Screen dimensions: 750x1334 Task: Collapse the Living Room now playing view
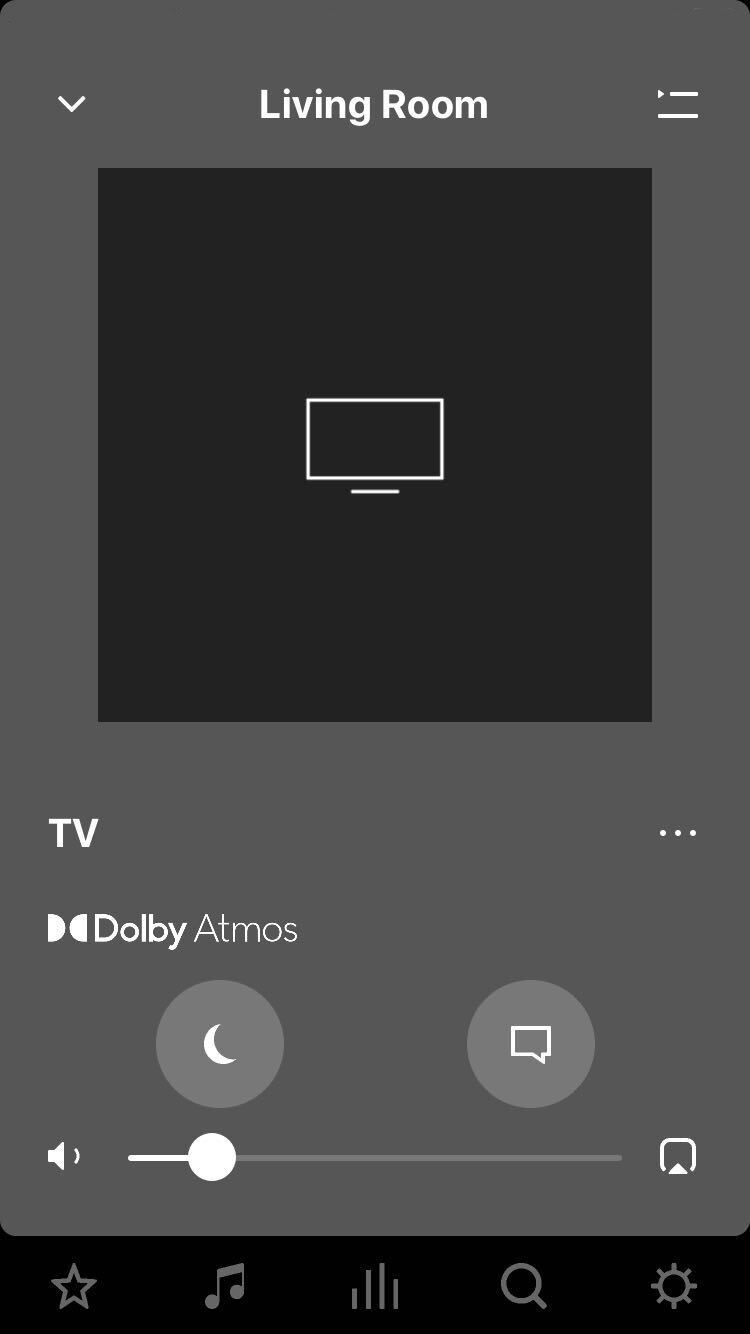point(71,104)
